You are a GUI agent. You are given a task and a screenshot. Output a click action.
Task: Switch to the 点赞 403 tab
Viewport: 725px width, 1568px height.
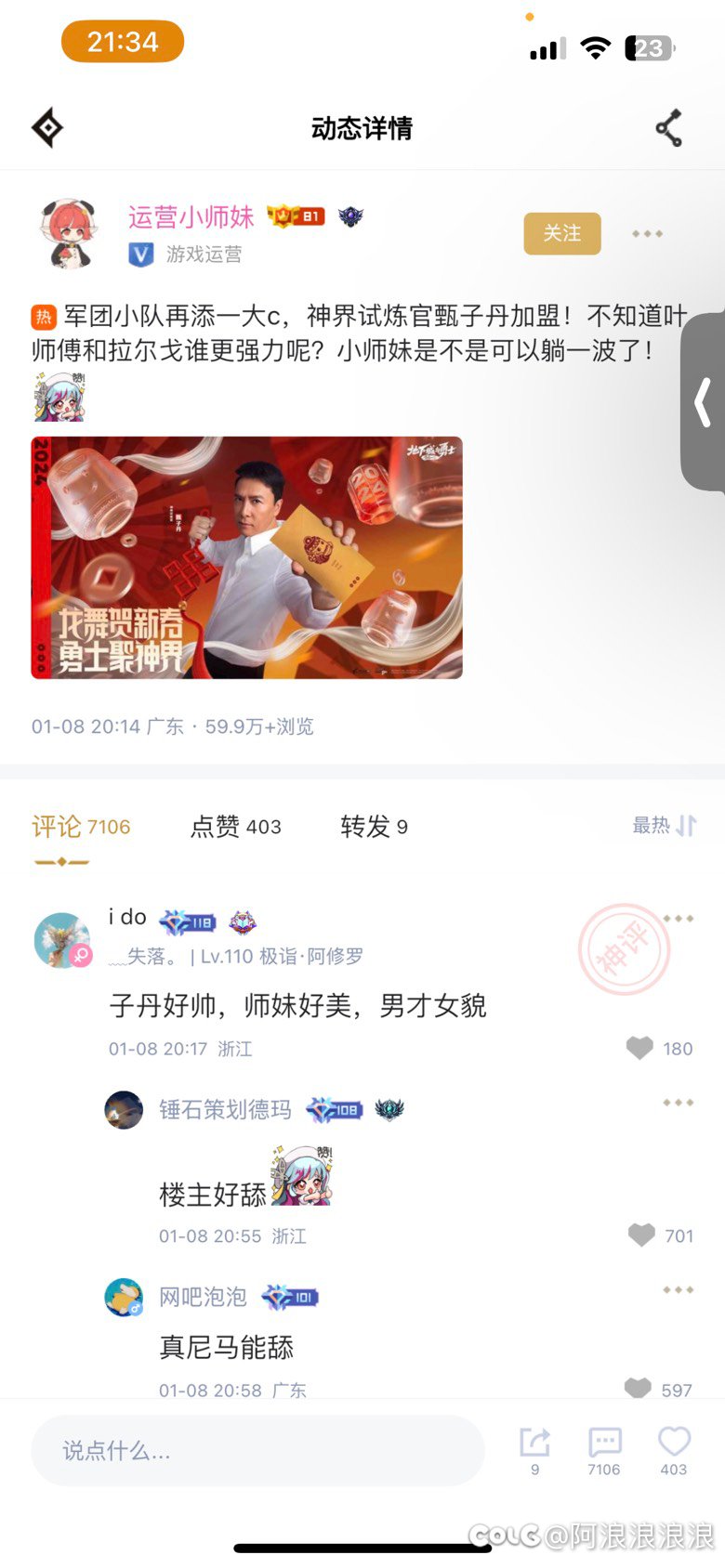[235, 826]
